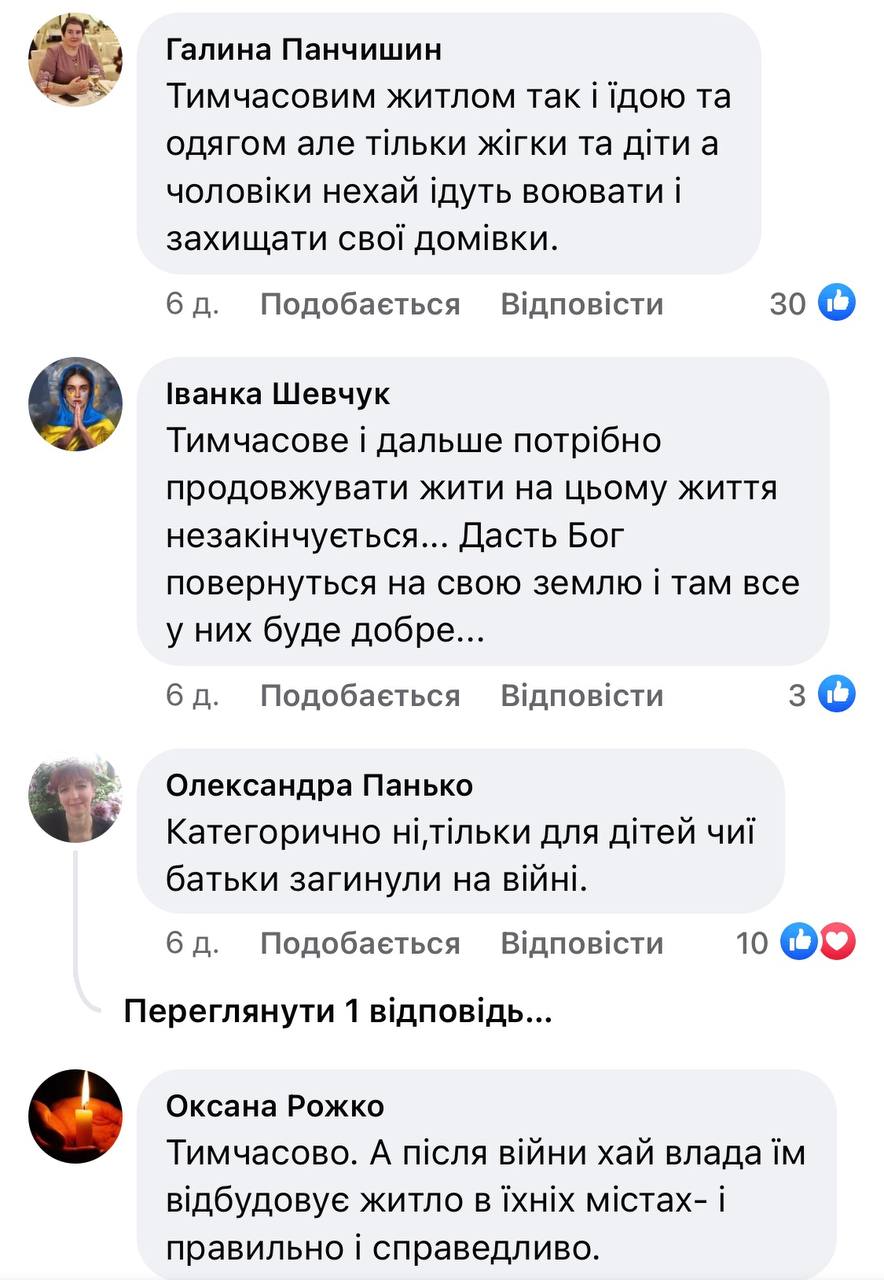Like Іванка Шевчук's comment

[x=360, y=695]
